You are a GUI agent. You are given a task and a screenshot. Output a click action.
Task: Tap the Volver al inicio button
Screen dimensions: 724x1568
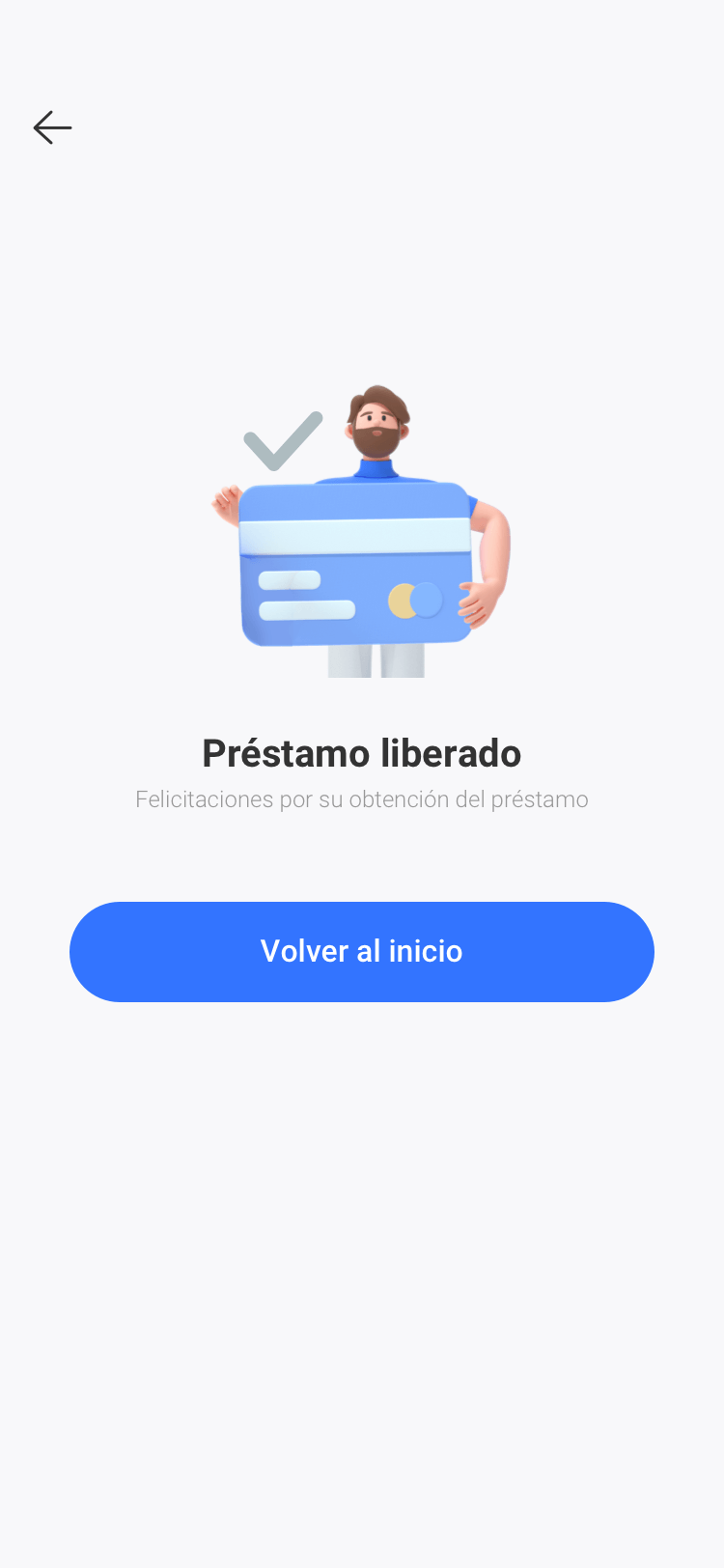point(362,951)
